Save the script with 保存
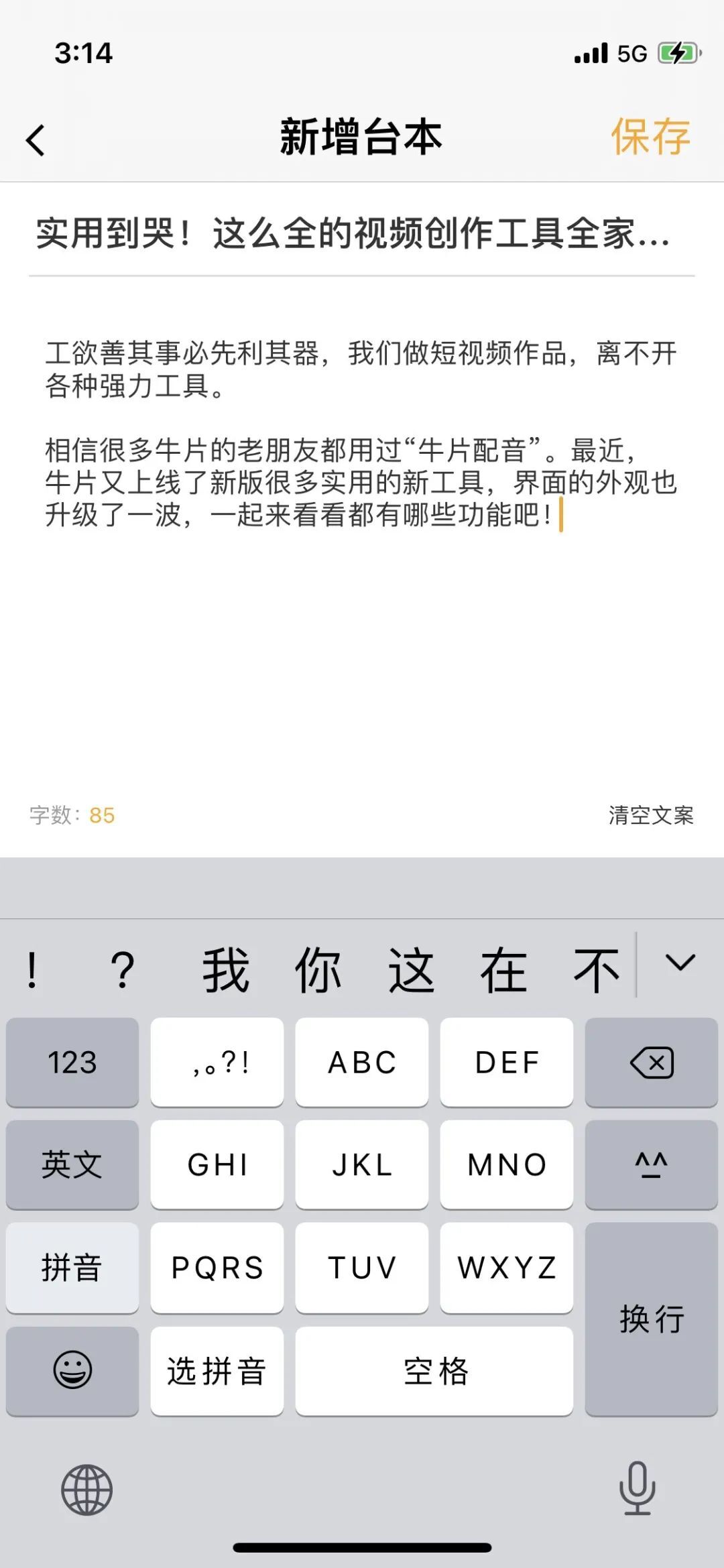724x1568 pixels. pos(650,137)
